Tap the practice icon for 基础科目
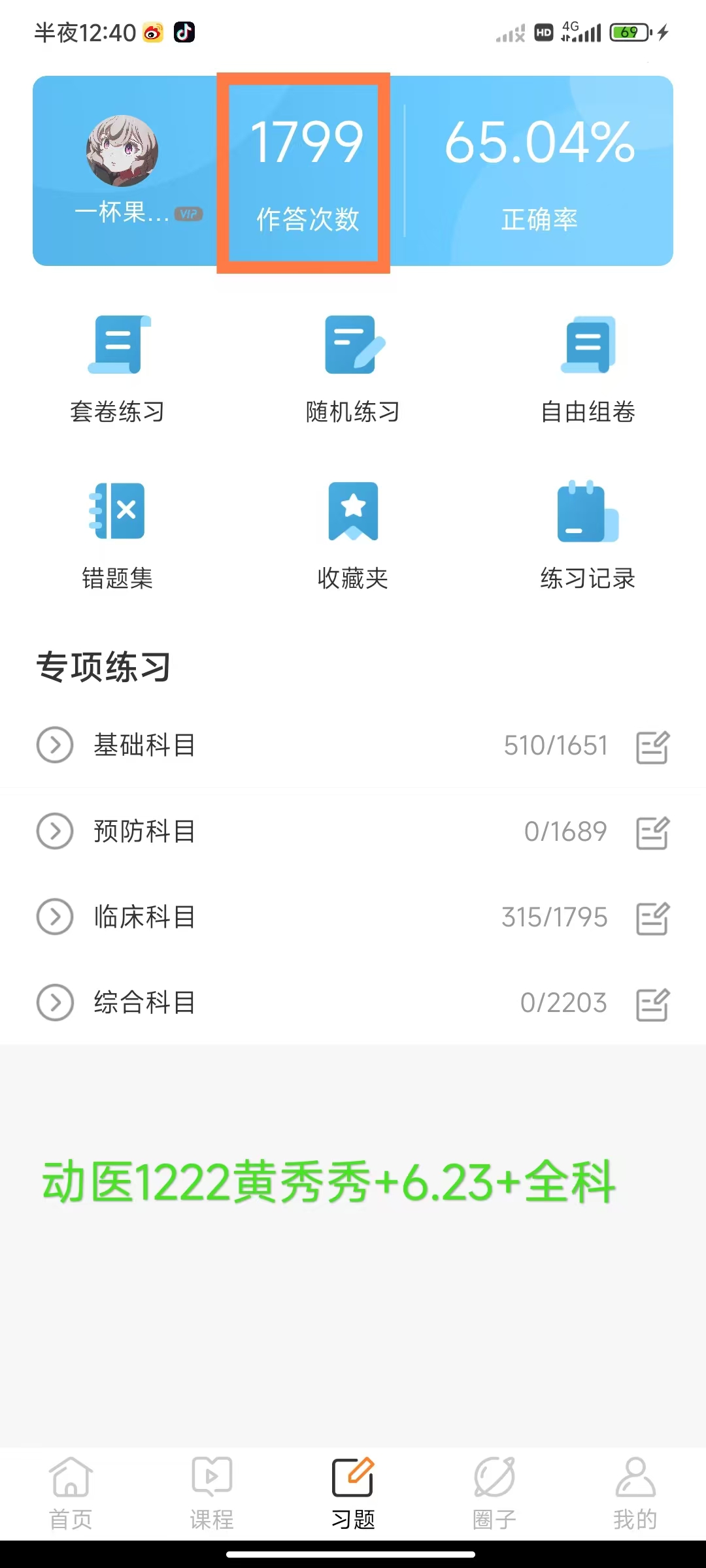The image size is (706, 1568). click(x=652, y=747)
